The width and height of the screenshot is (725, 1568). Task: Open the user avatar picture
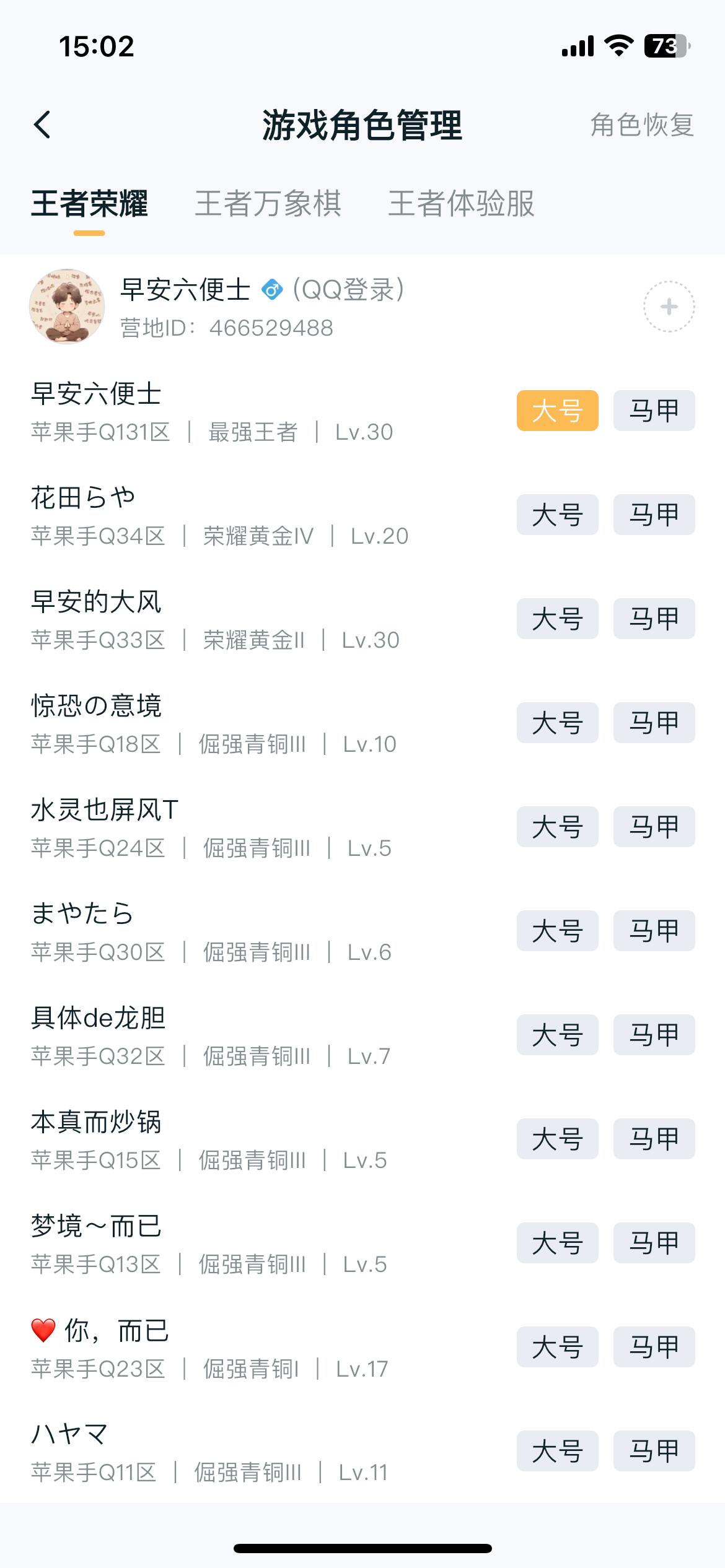[67, 308]
